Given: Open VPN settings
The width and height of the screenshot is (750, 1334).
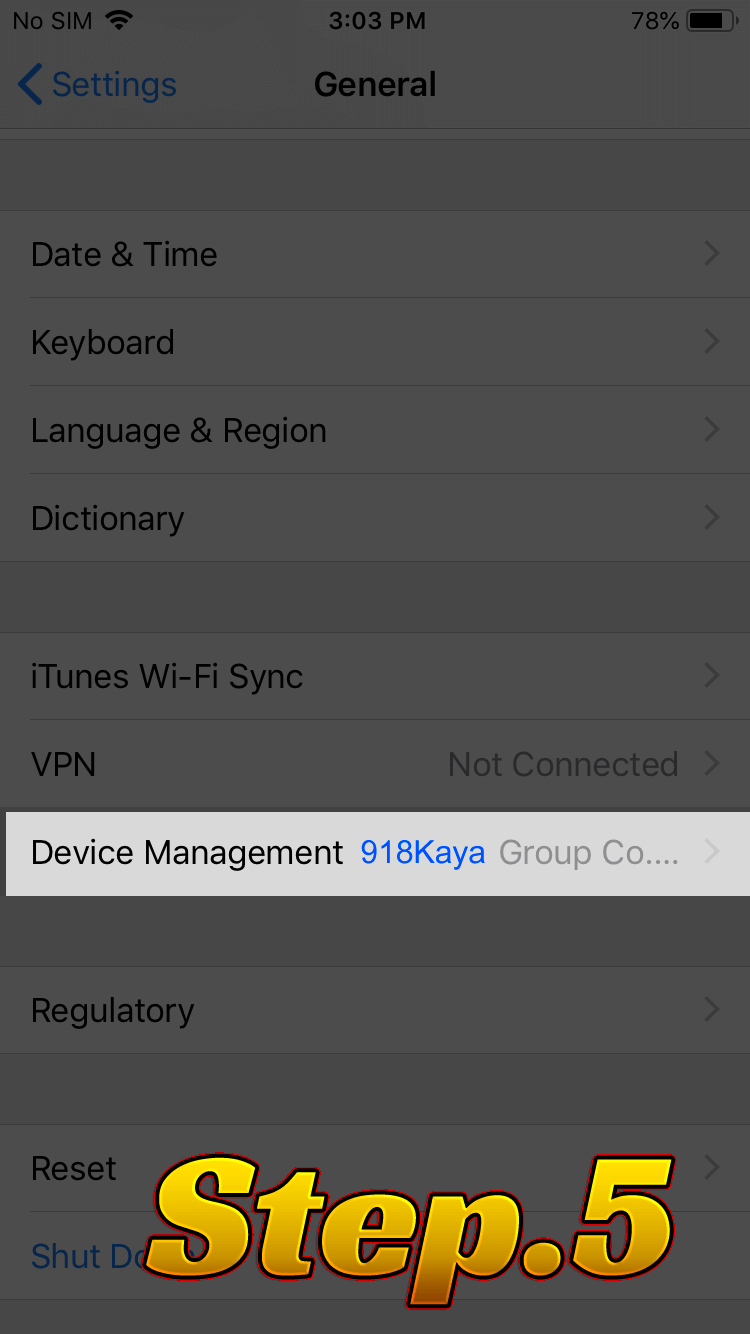Looking at the screenshot, I should [375, 764].
